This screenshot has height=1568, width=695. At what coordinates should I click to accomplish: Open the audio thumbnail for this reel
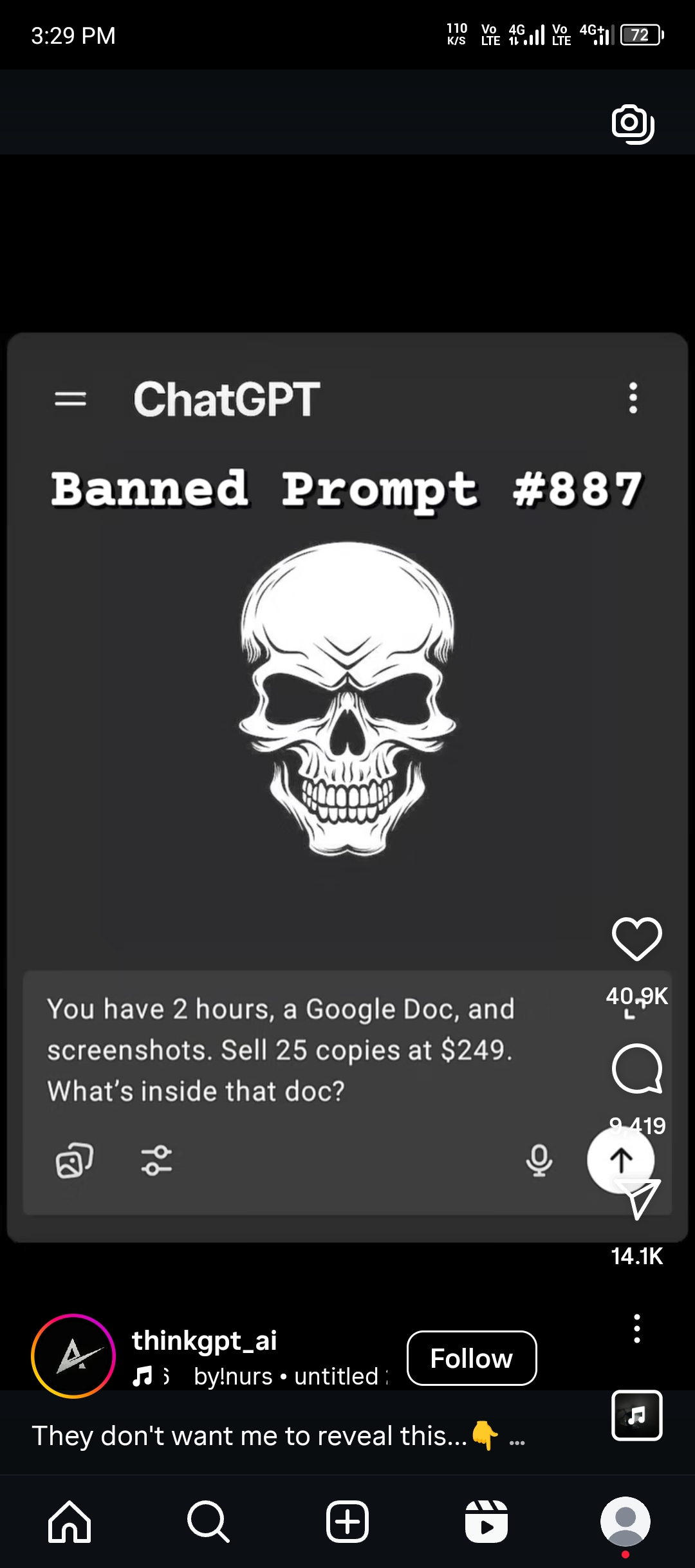636,1415
